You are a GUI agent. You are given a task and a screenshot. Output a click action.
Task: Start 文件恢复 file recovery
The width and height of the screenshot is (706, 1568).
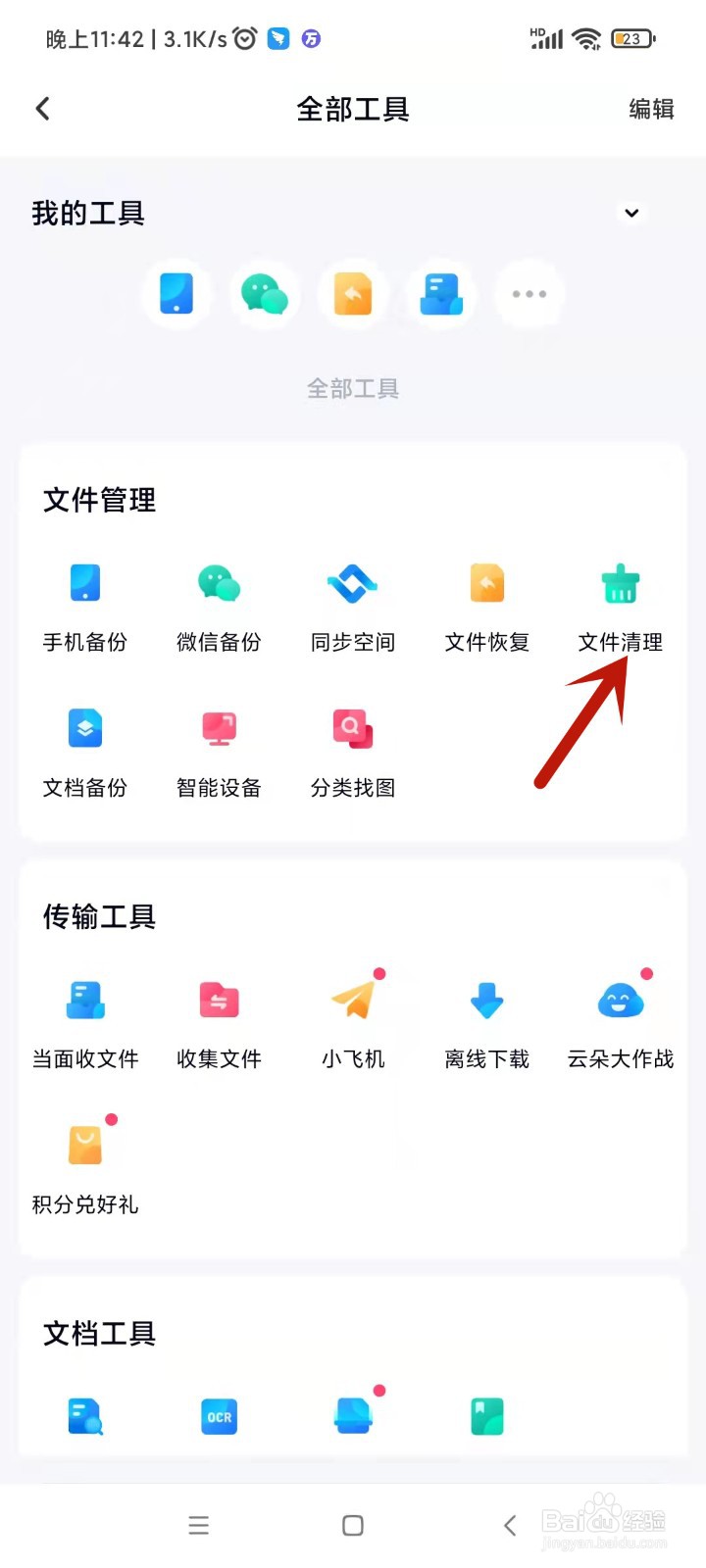click(485, 603)
